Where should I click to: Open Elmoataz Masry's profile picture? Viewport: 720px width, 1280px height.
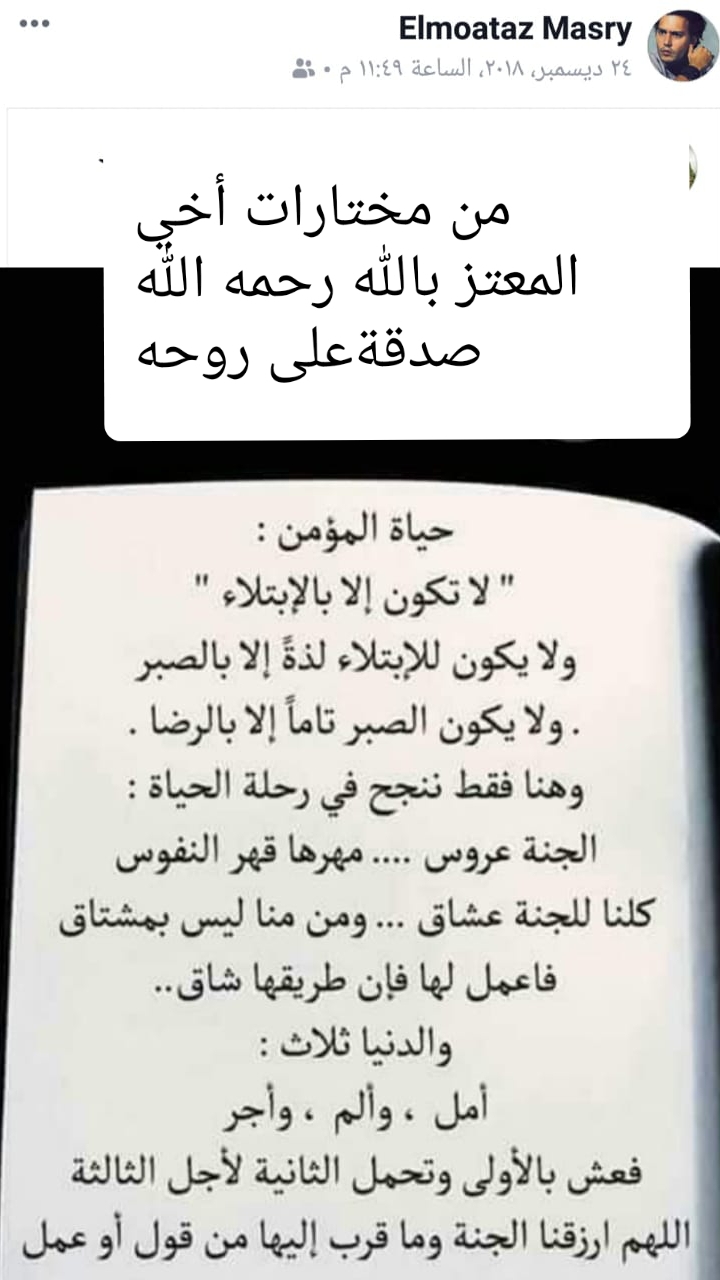[683, 46]
